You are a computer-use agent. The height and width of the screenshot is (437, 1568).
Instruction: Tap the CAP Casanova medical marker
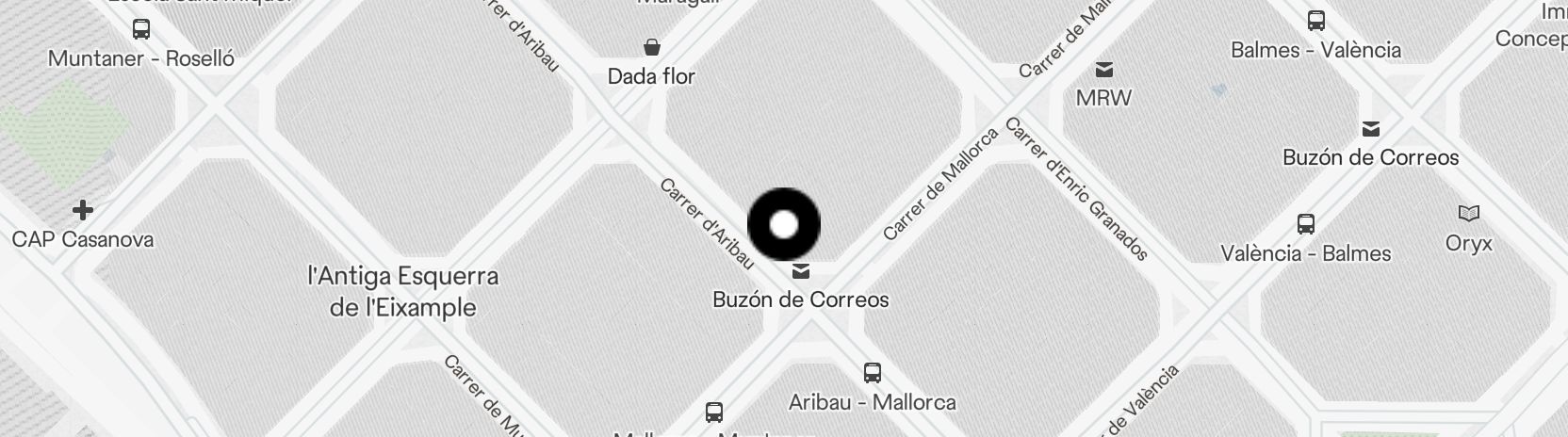click(83, 209)
